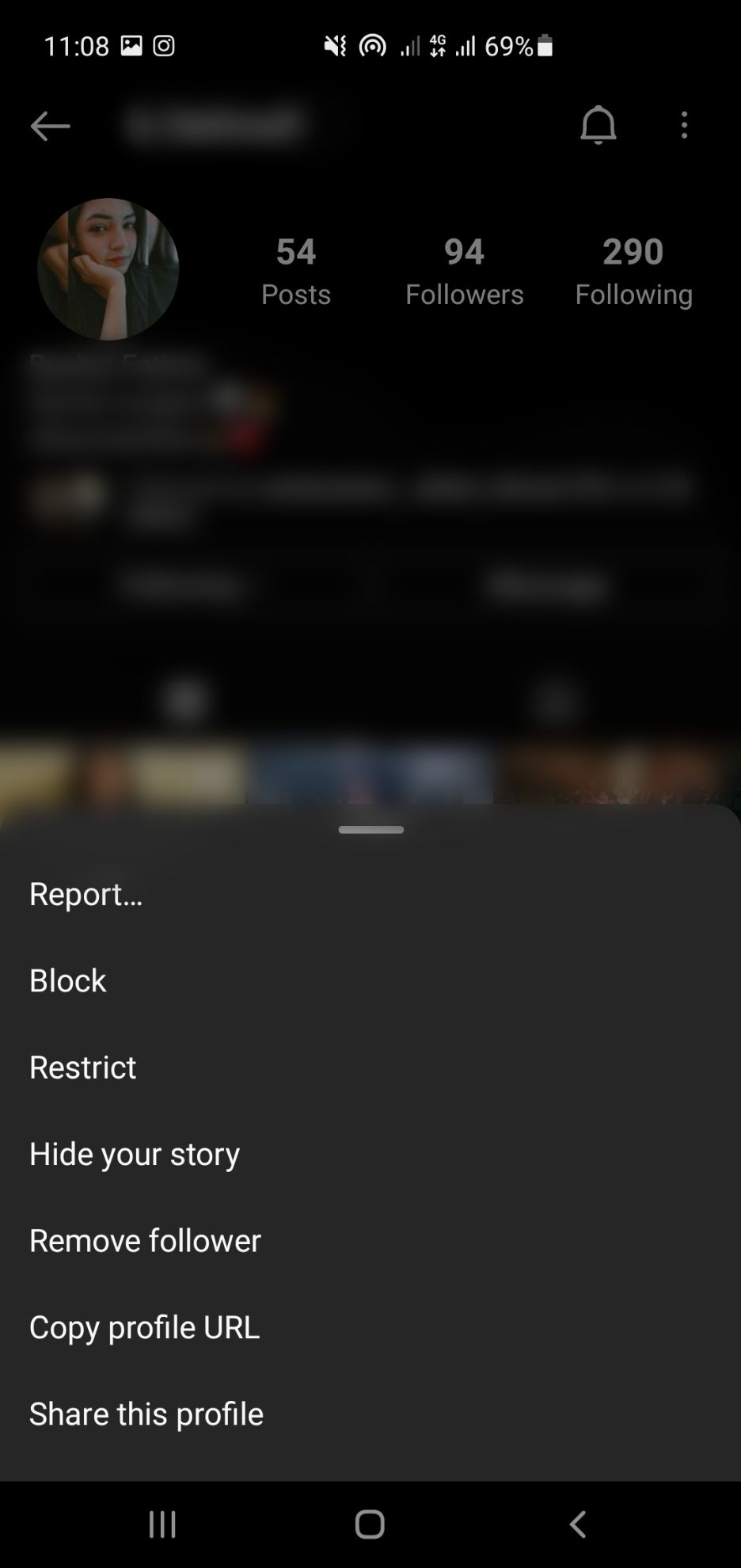Share this profile
Viewport: 741px width, 1568px height.
coord(146,1414)
